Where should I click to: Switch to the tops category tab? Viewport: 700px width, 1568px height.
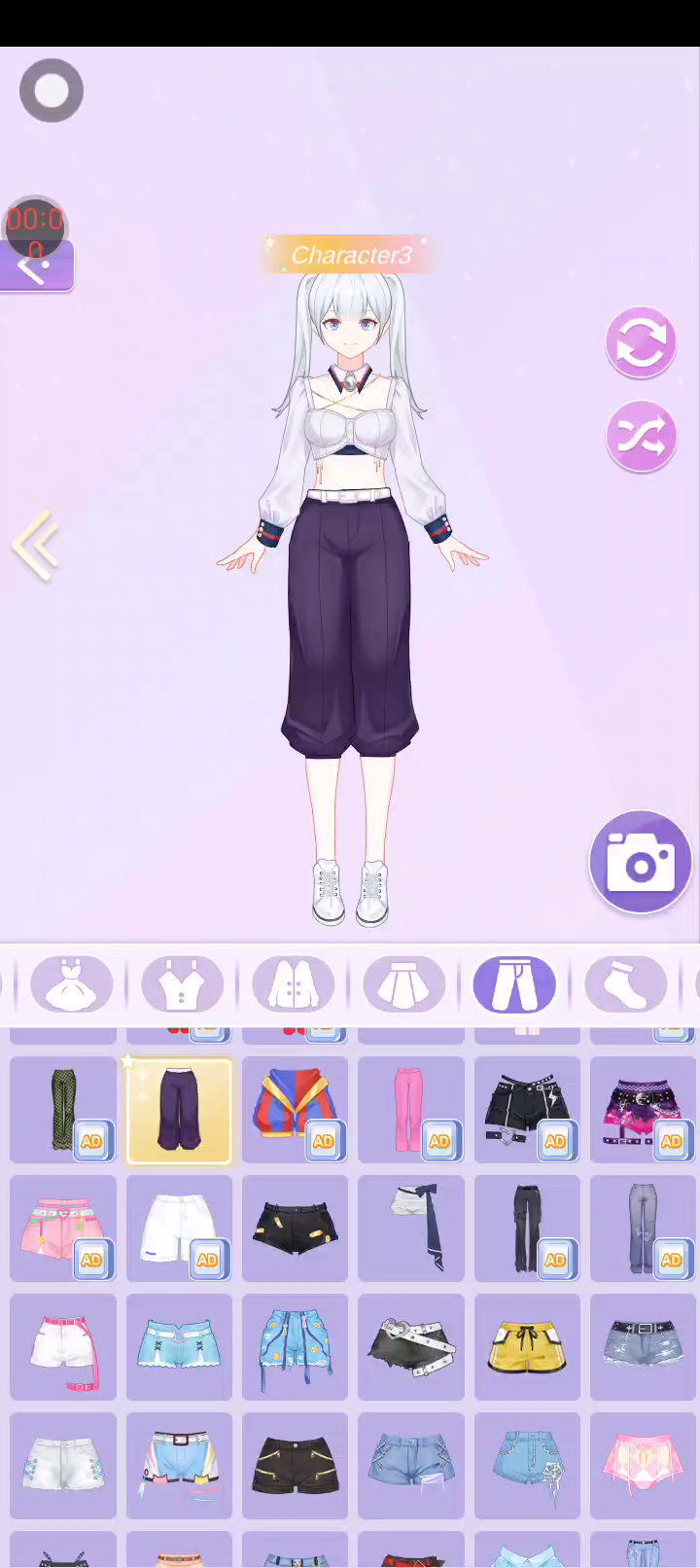(183, 984)
